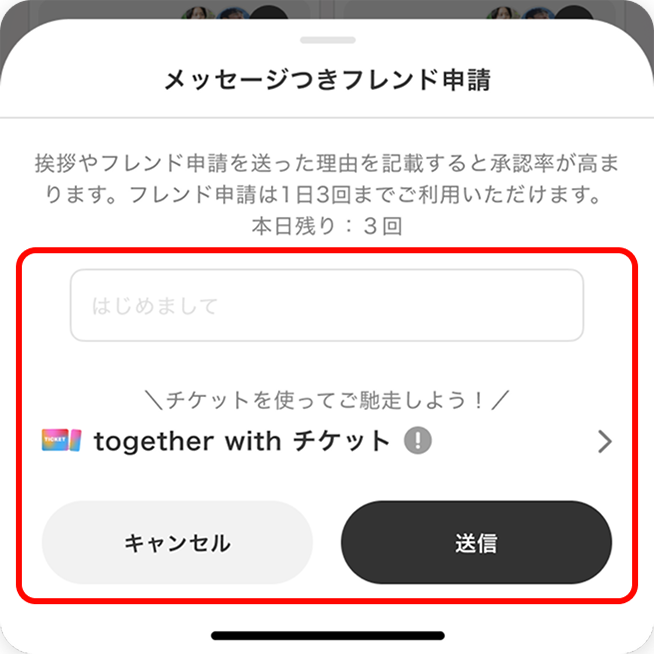Tap the はじめまして message input field

326,305
